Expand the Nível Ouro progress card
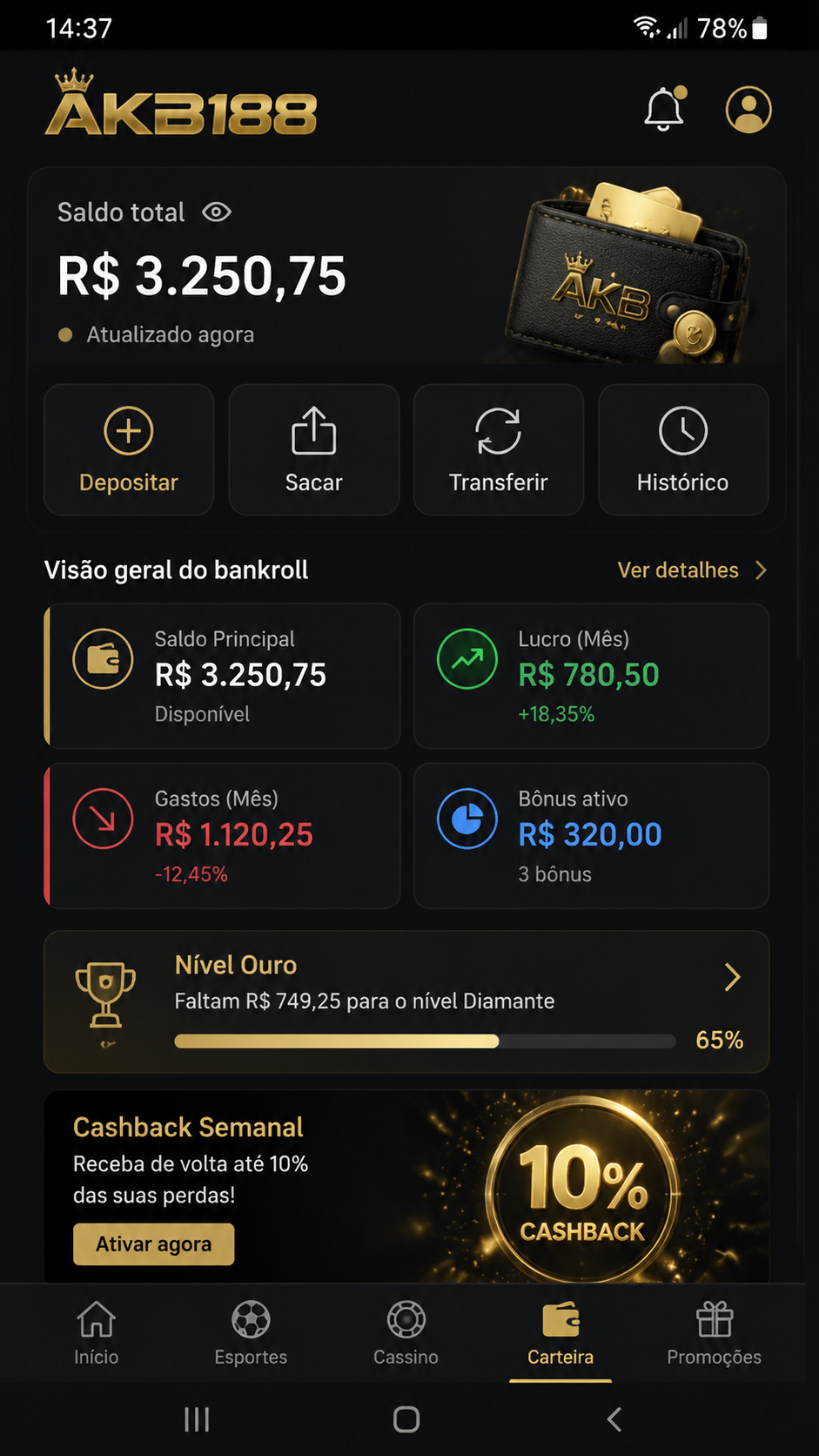Screen dimensions: 819x1456 click(x=406, y=1001)
